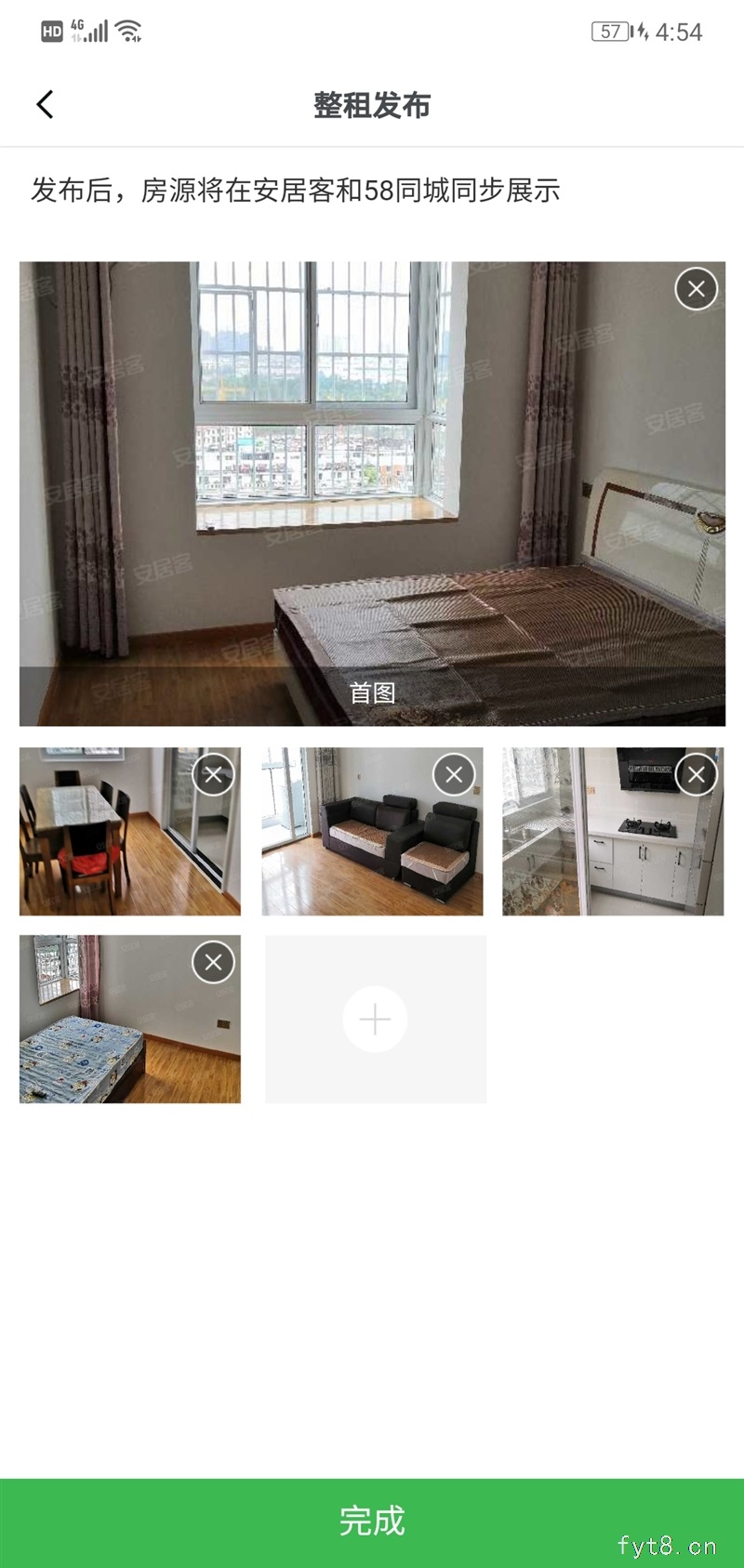The width and height of the screenshot is (744, 1568).
Task: View the black sofa photo
Action: point(363,846)
